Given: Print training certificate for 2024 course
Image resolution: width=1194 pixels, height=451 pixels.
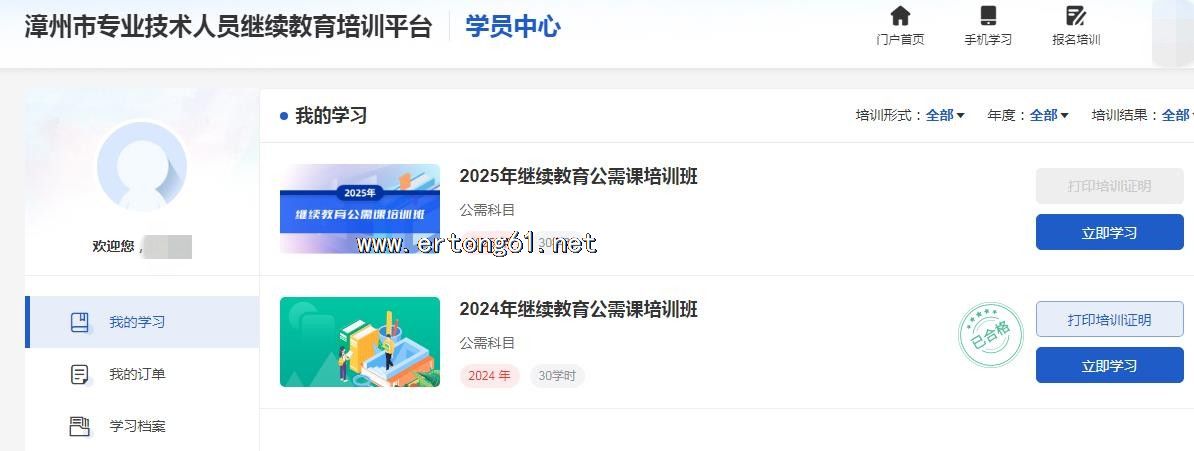Looking at the screenshot, I should (x=1109, y=319).
